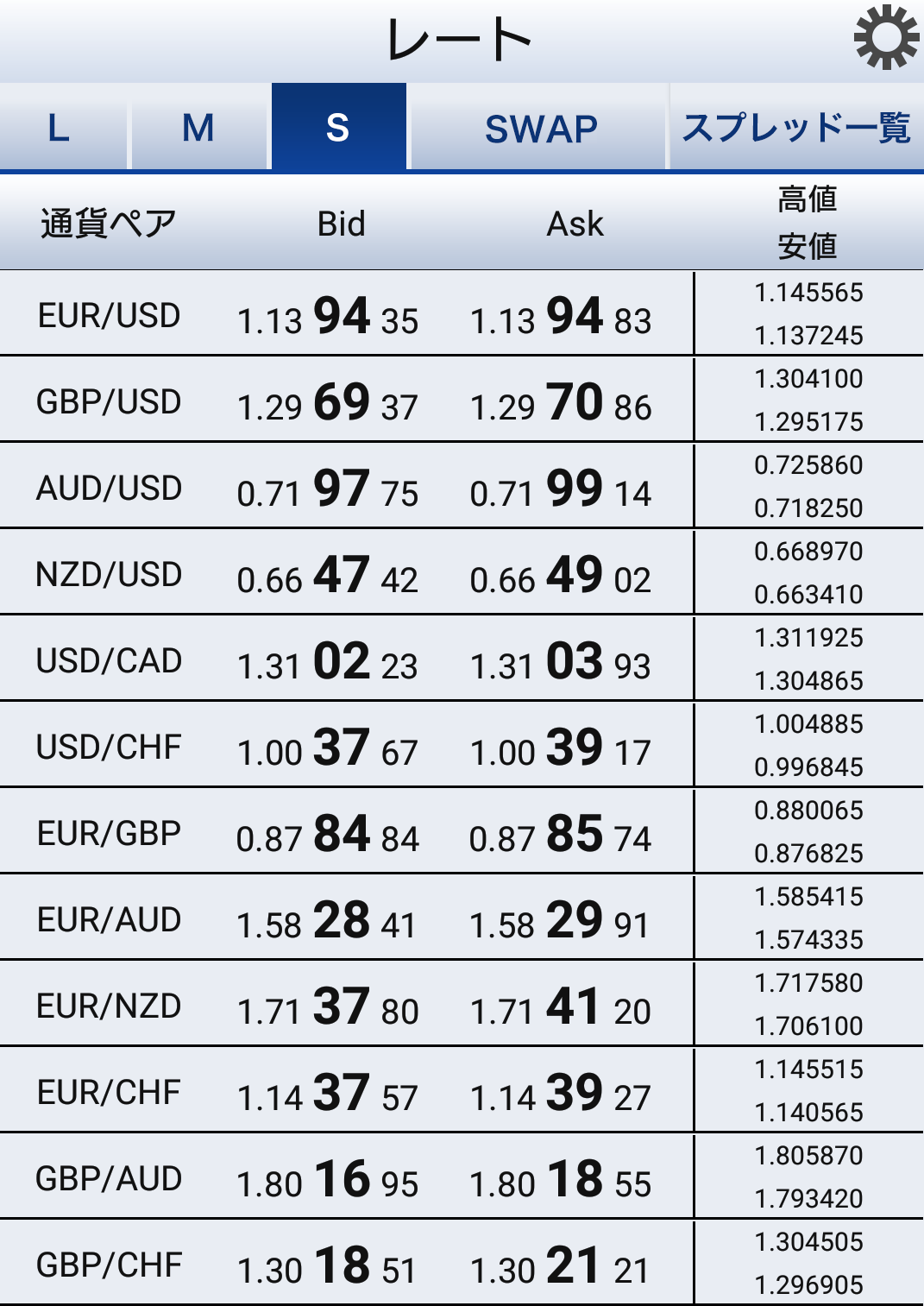Select the S tab
924x1306 pixels.
coord(338,129)
